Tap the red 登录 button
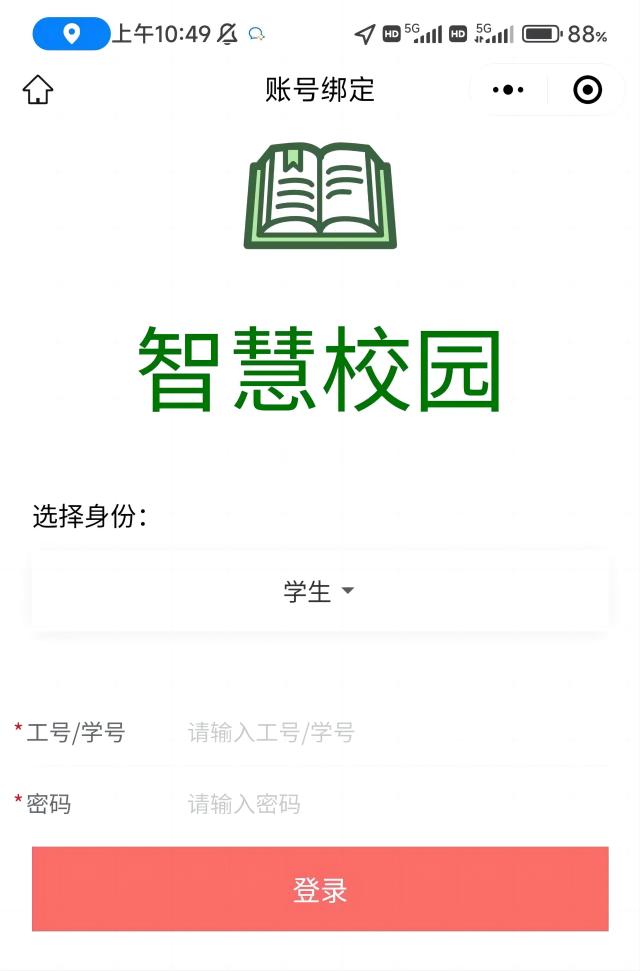This screenshot has width=640, height=971. coord(320,889)
